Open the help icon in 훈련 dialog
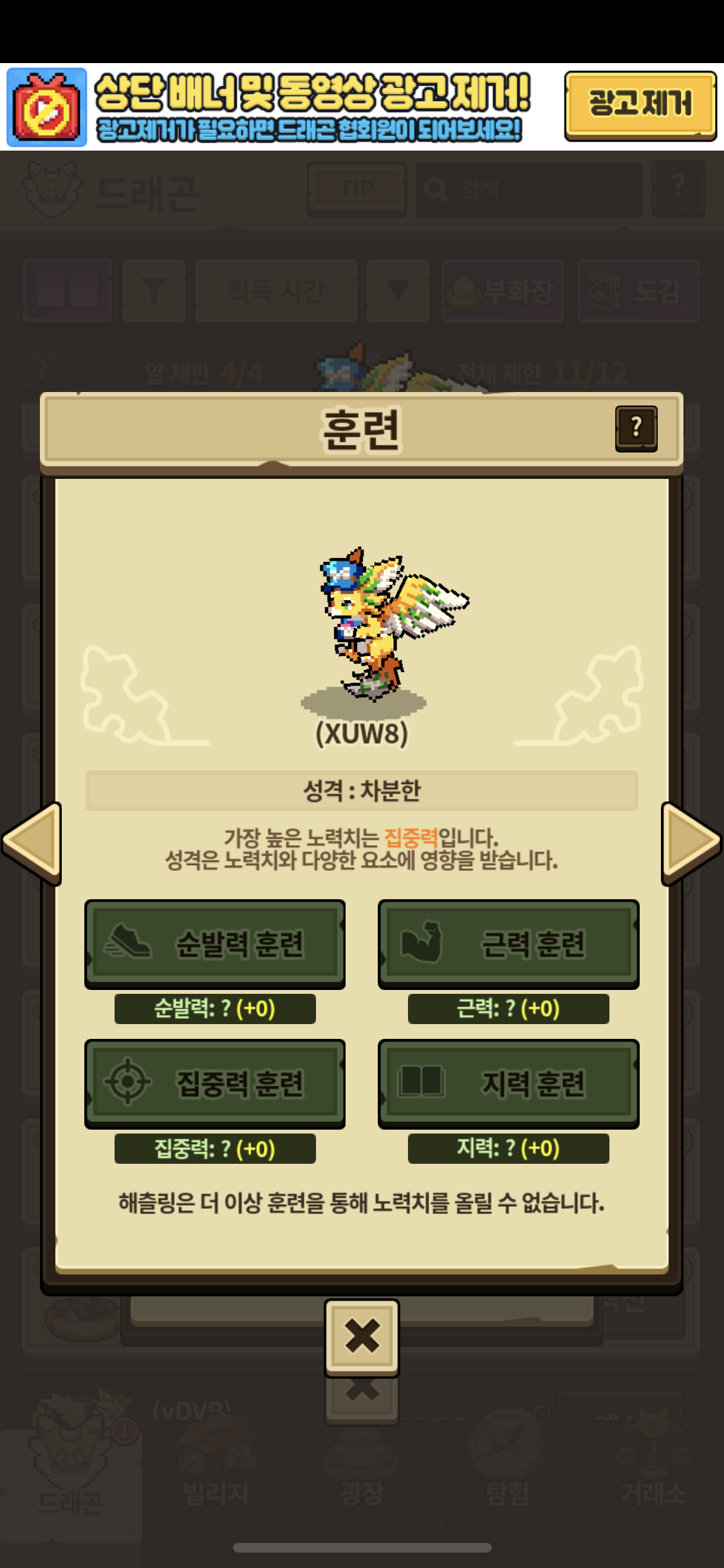The height and width of the screenshot is (1568, 724). coord(636,428)
